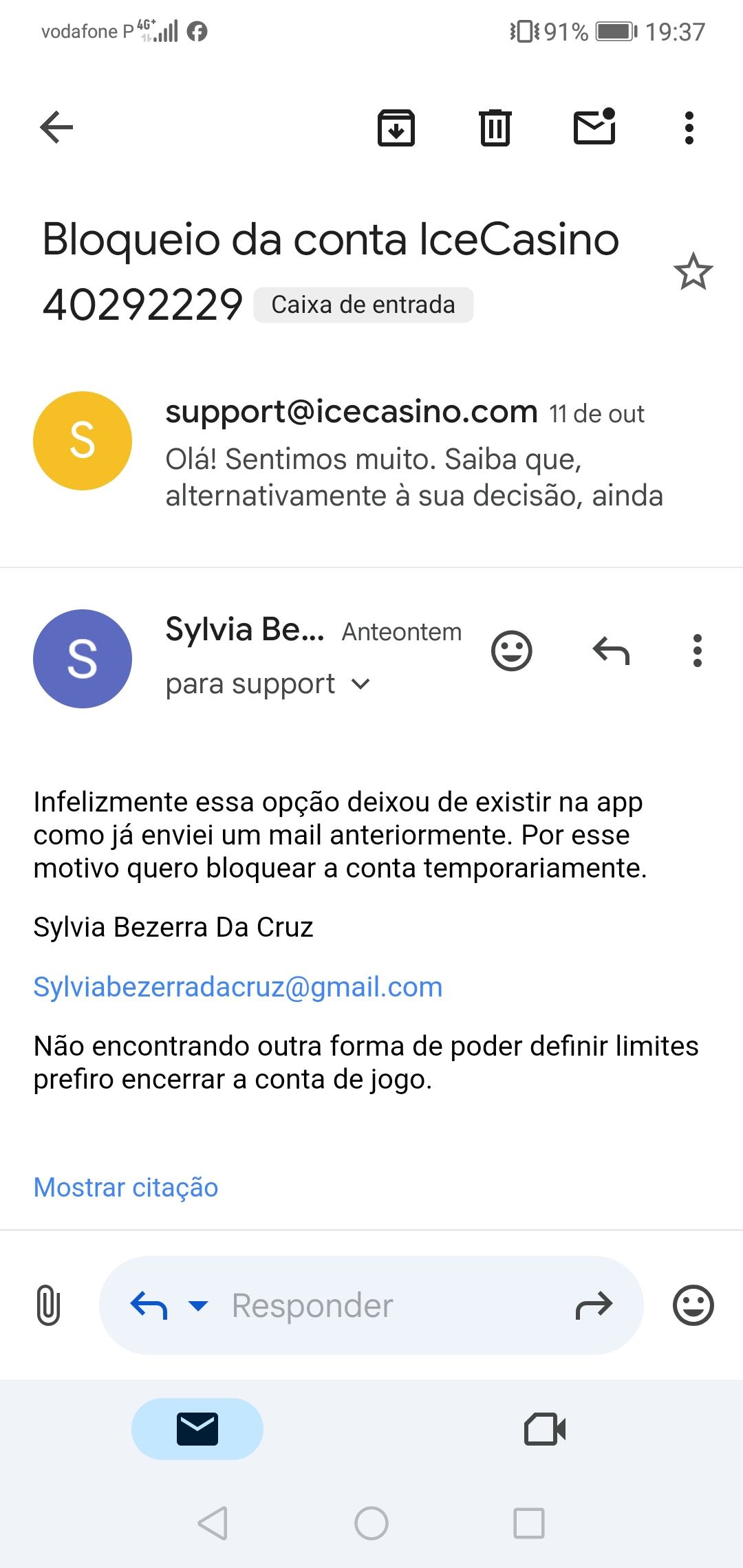This screenshot has width=743, height=1568.
Task: Forward this email with the forward arrow
Action: tap(594, 1305)
